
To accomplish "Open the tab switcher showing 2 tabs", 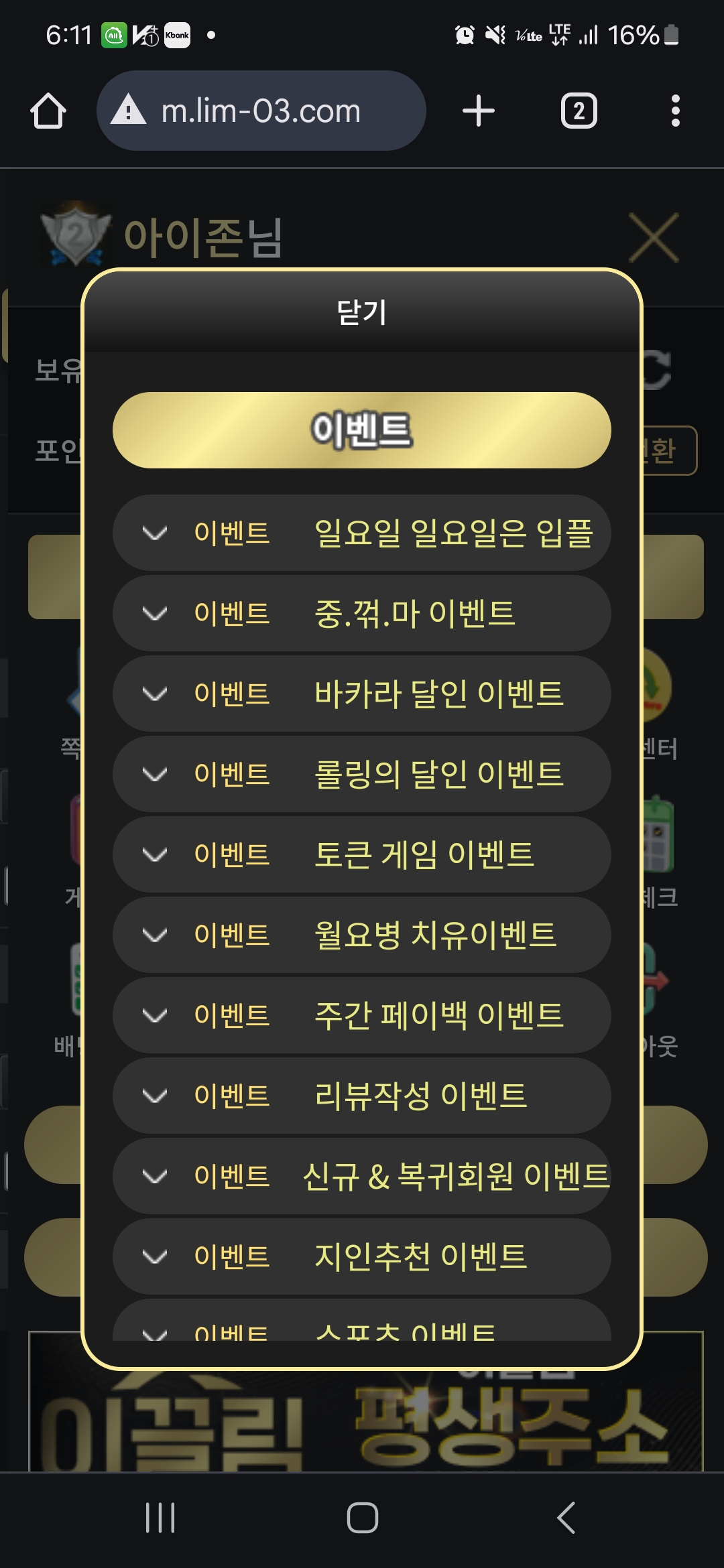I will [579, 111].
